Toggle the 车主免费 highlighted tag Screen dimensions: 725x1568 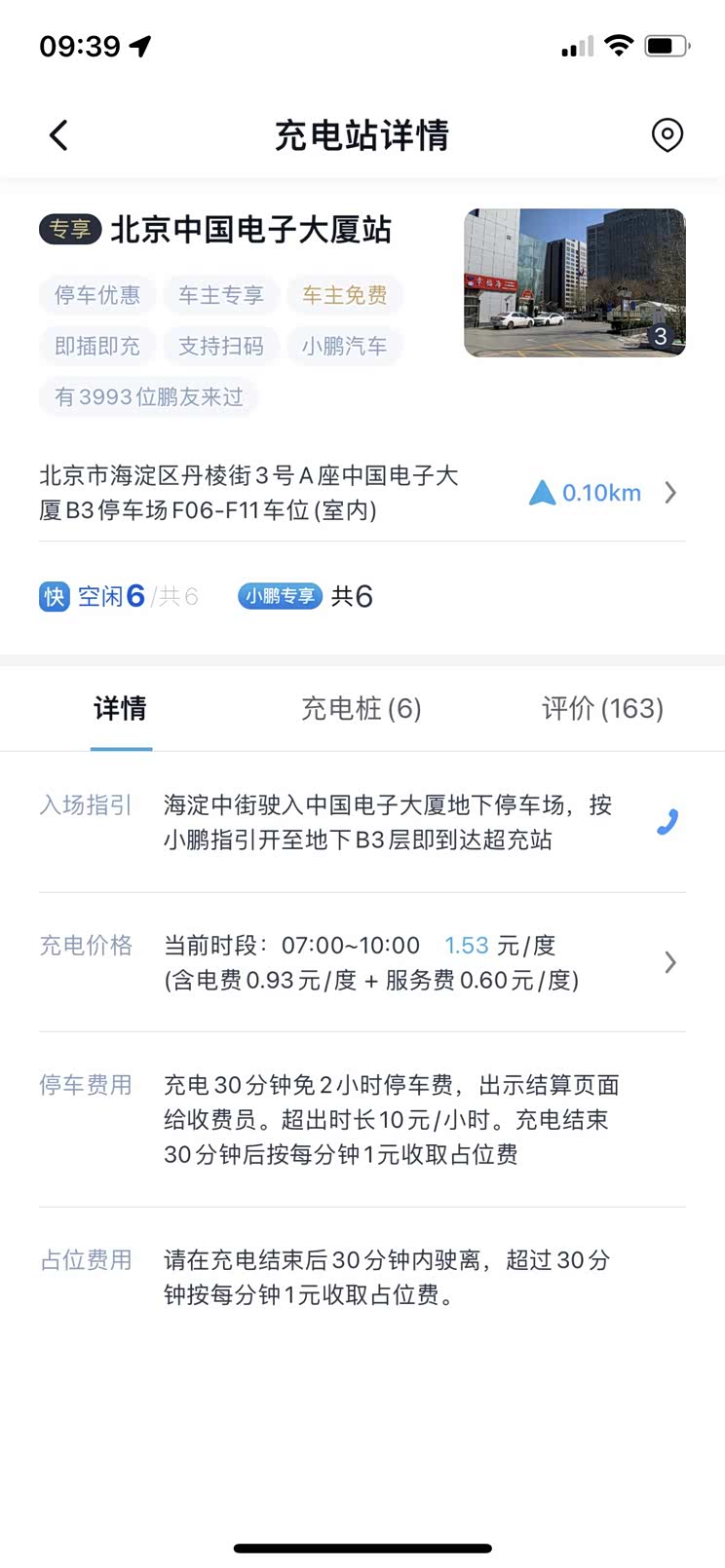pyautogui.click(x=346, y=295)
